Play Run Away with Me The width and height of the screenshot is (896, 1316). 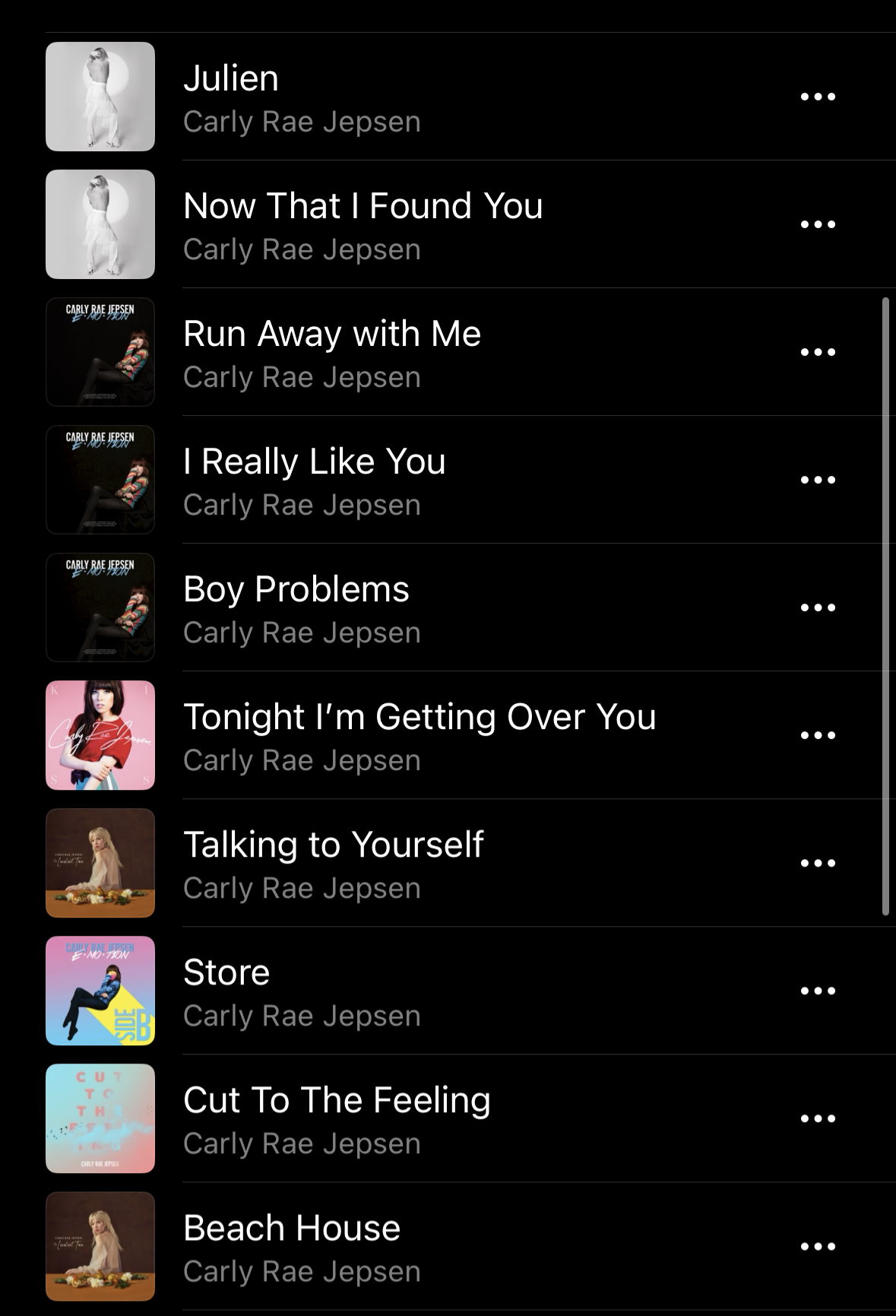click(332, 335)
